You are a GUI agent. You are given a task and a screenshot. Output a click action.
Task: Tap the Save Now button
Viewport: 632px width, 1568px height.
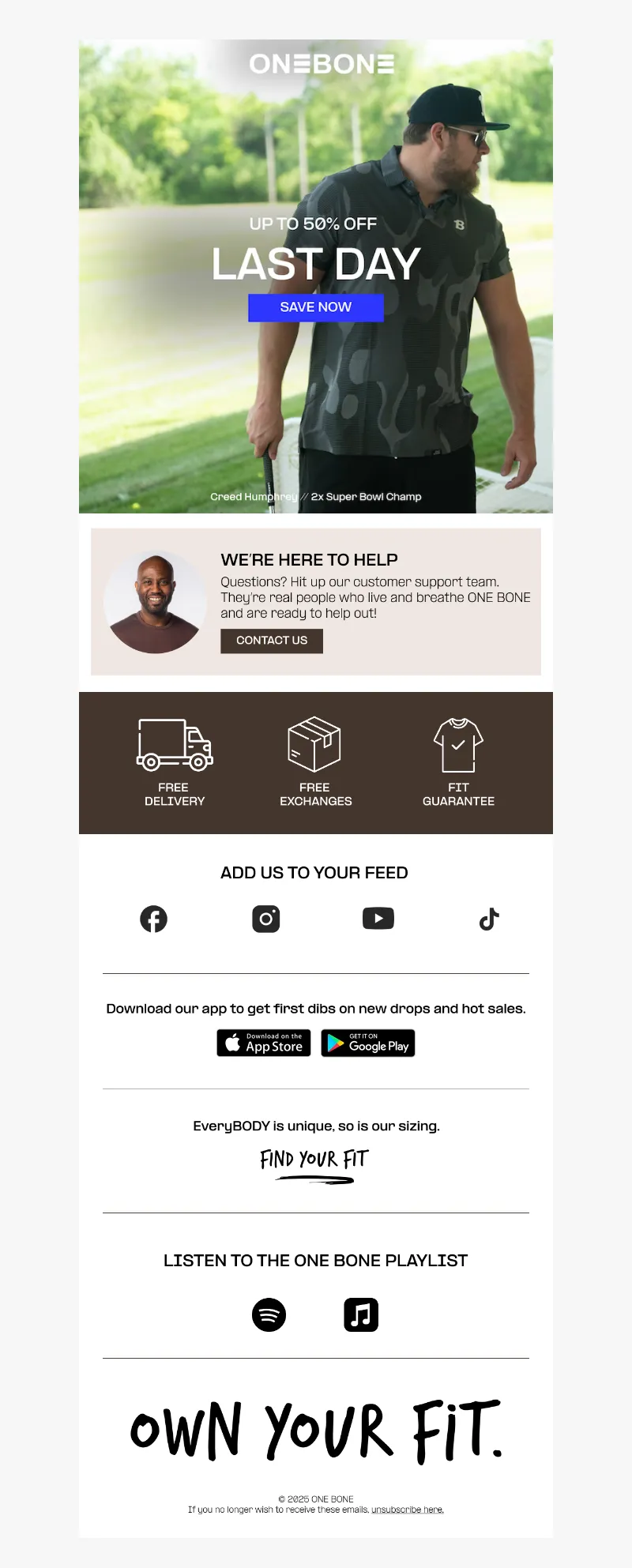pos(316,307)
